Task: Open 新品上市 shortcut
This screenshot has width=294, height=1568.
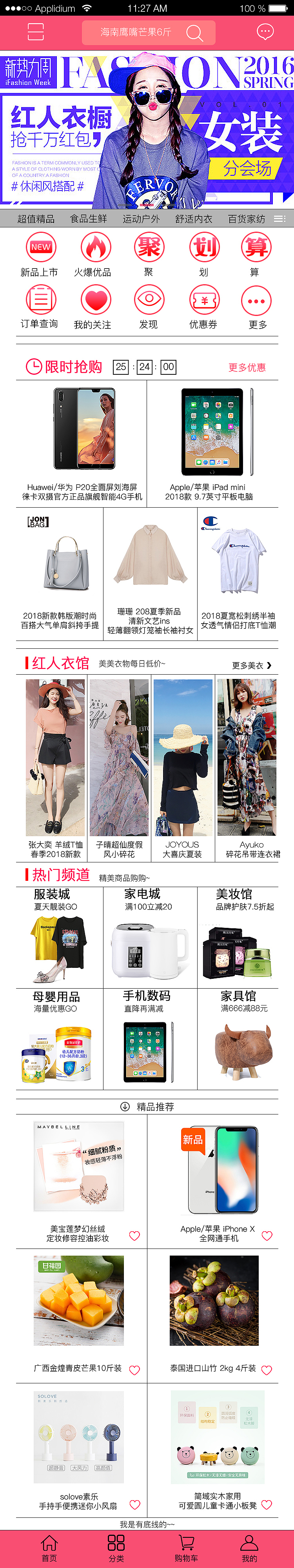Action: (x=40, y=255)
